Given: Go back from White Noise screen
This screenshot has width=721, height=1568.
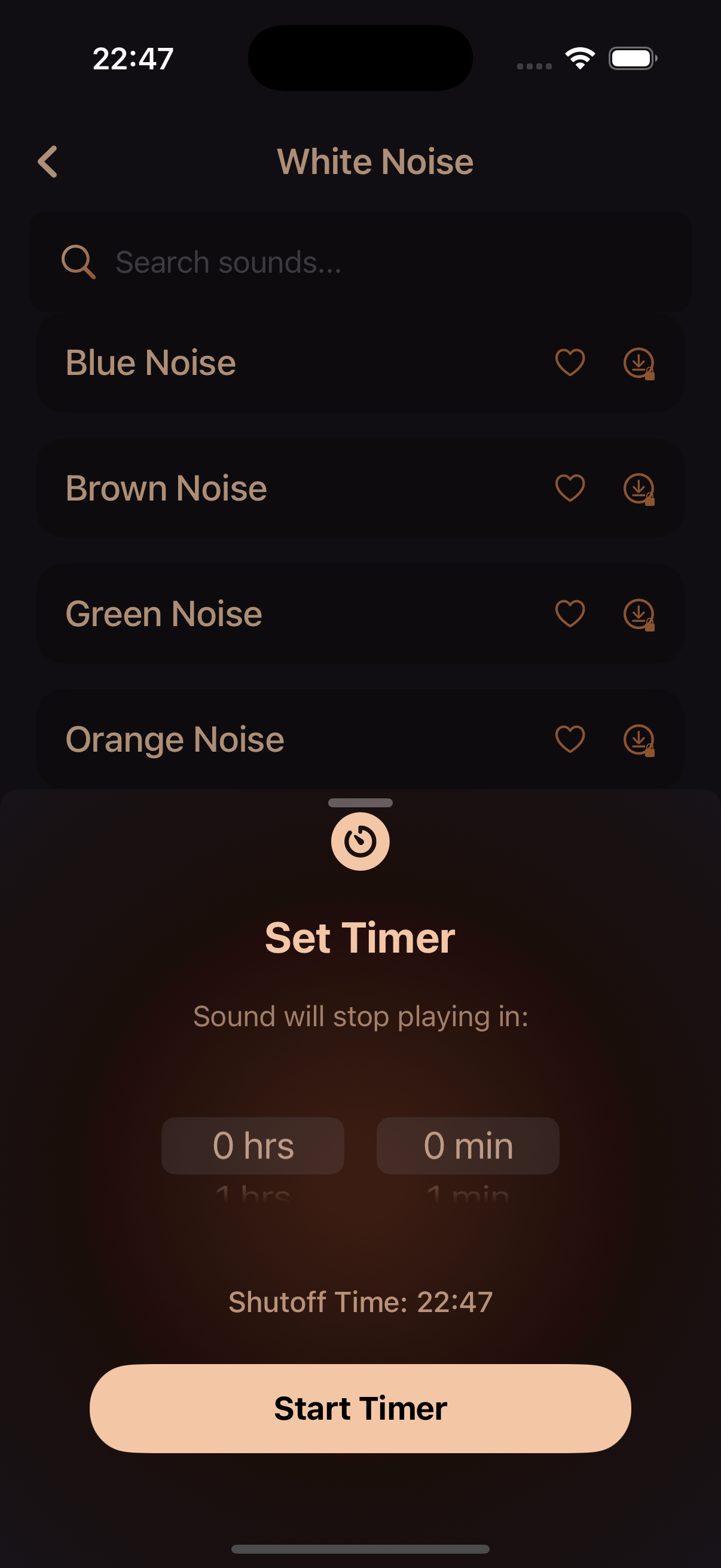Looking at the screenshot, I should click(x=47, y=162).
